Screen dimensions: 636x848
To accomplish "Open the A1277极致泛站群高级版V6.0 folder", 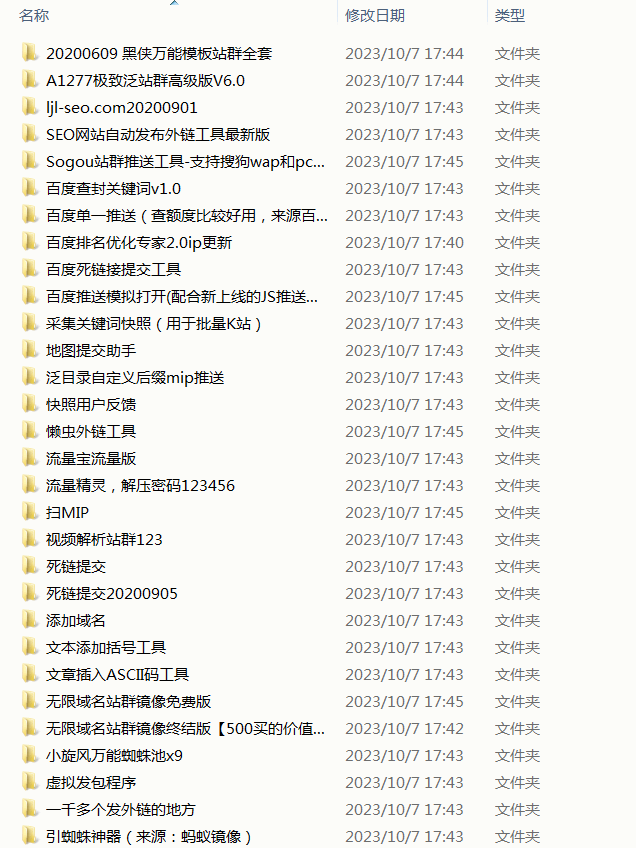I will [145, 80].
